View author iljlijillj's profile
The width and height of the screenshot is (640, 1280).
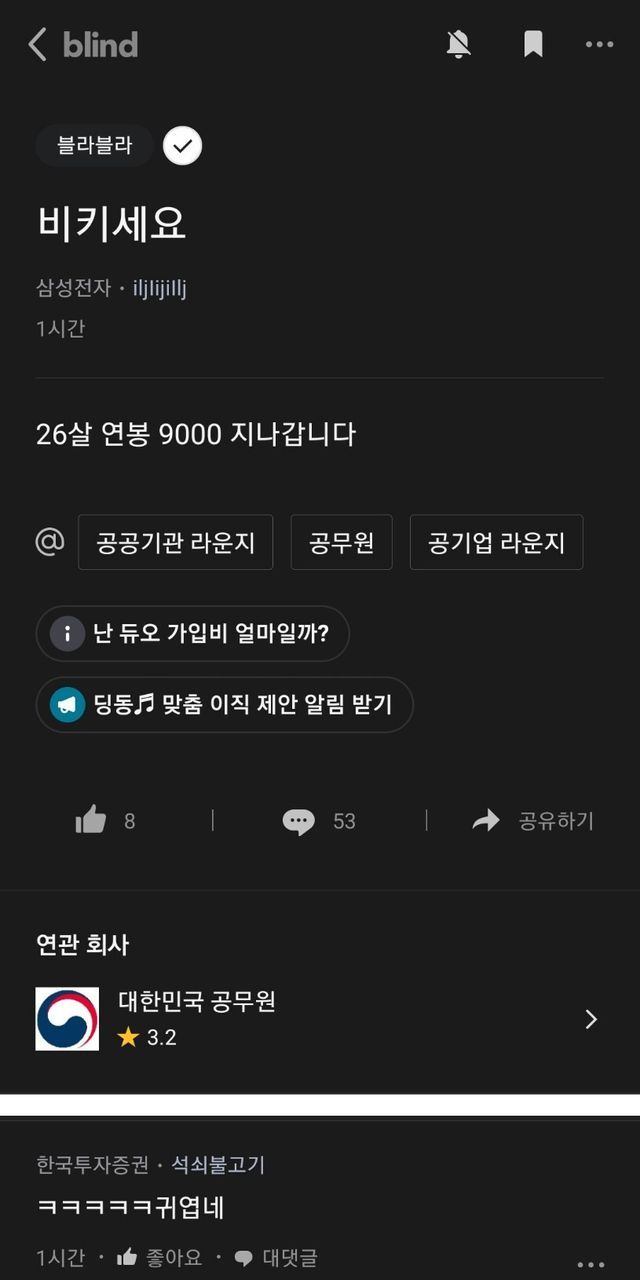(160, 289)
